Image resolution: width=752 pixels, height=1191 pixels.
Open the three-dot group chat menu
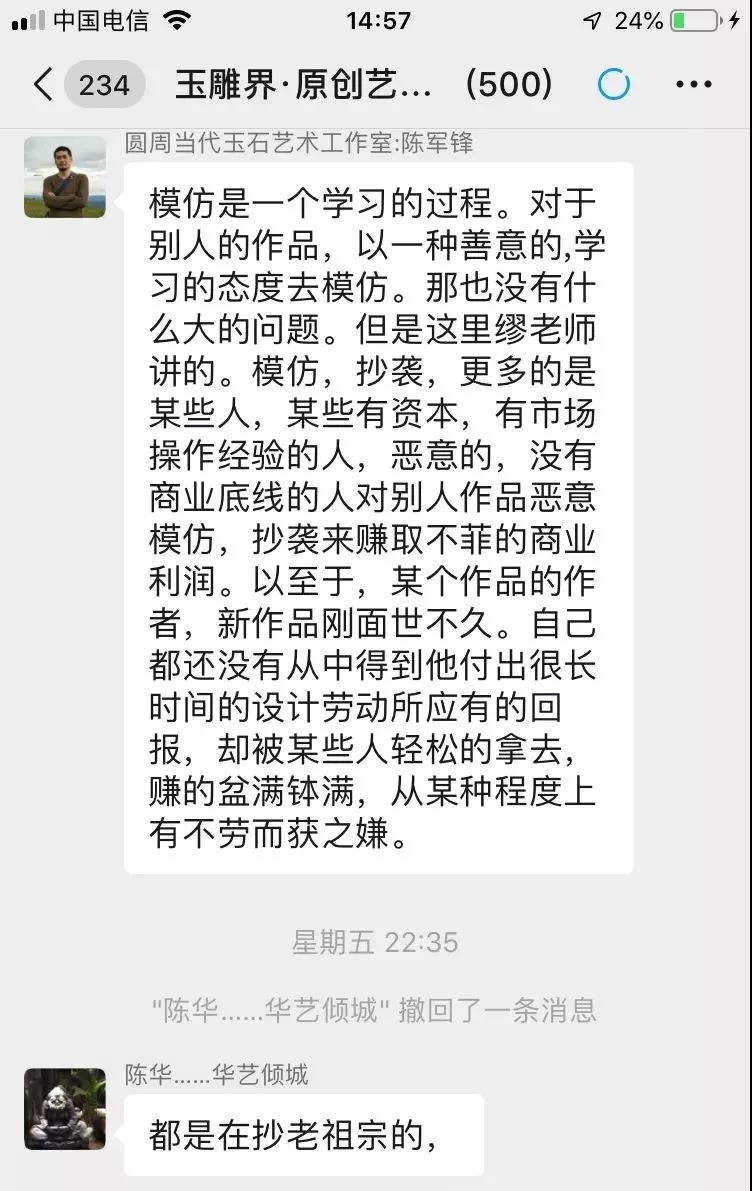[x=693, y=85]
